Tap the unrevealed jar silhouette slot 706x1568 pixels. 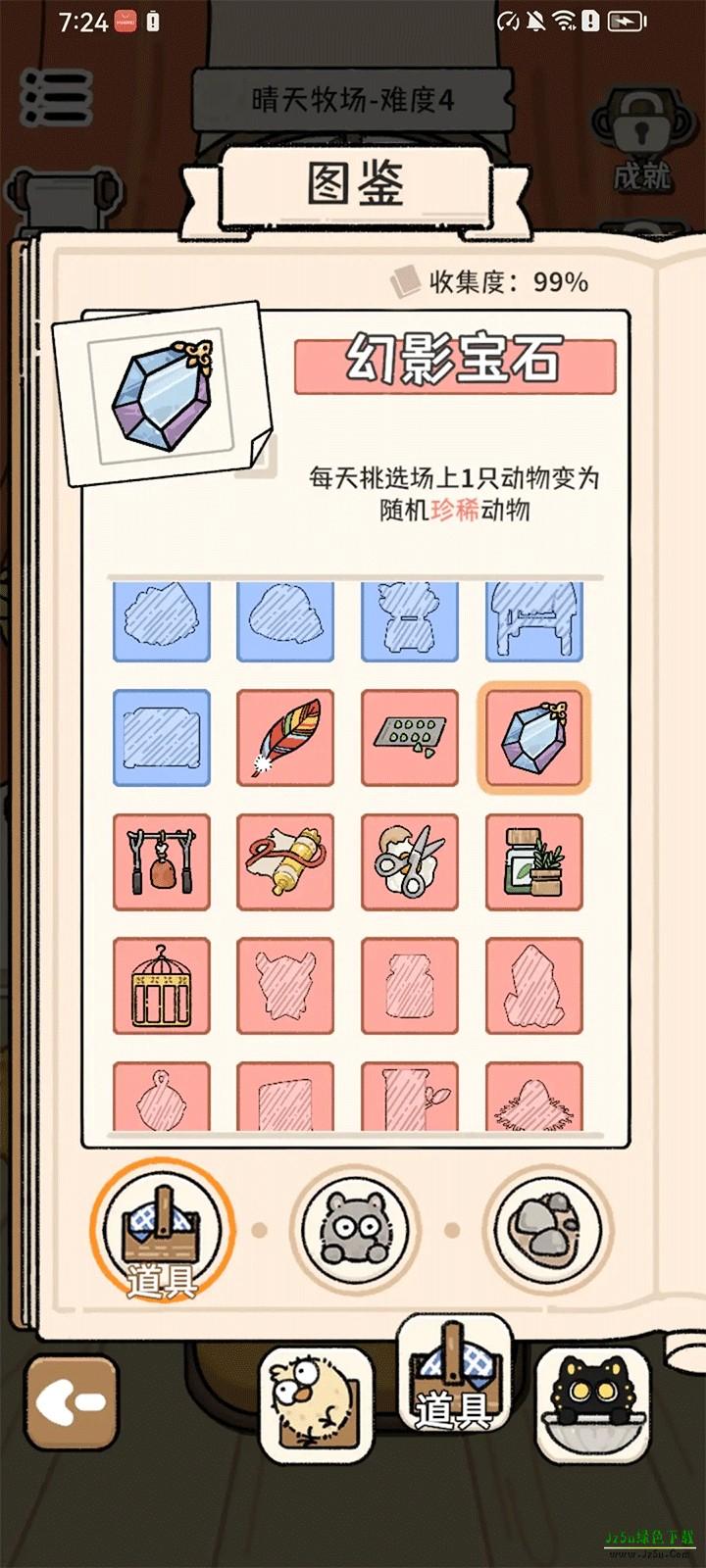pos(410,985)
